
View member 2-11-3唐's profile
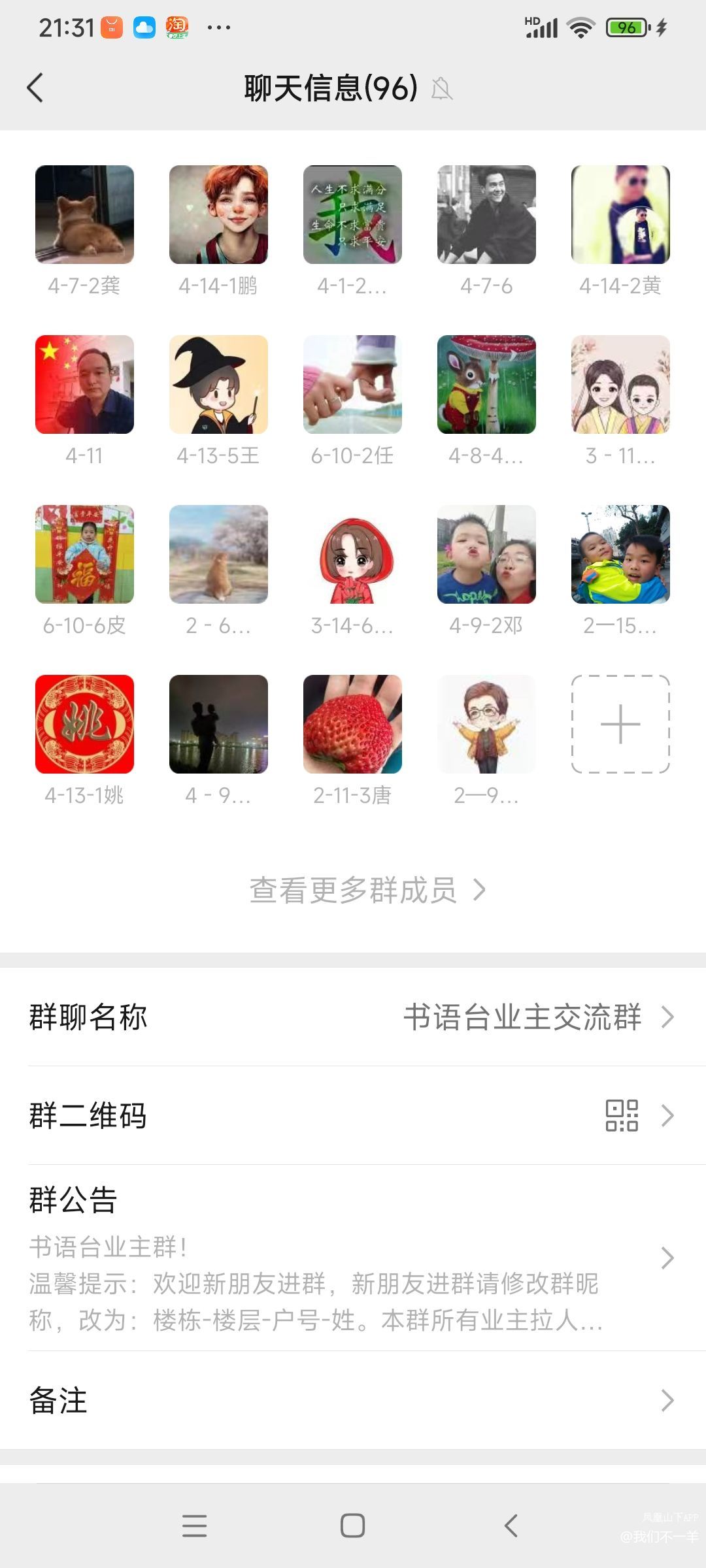[x=352, y=725]
